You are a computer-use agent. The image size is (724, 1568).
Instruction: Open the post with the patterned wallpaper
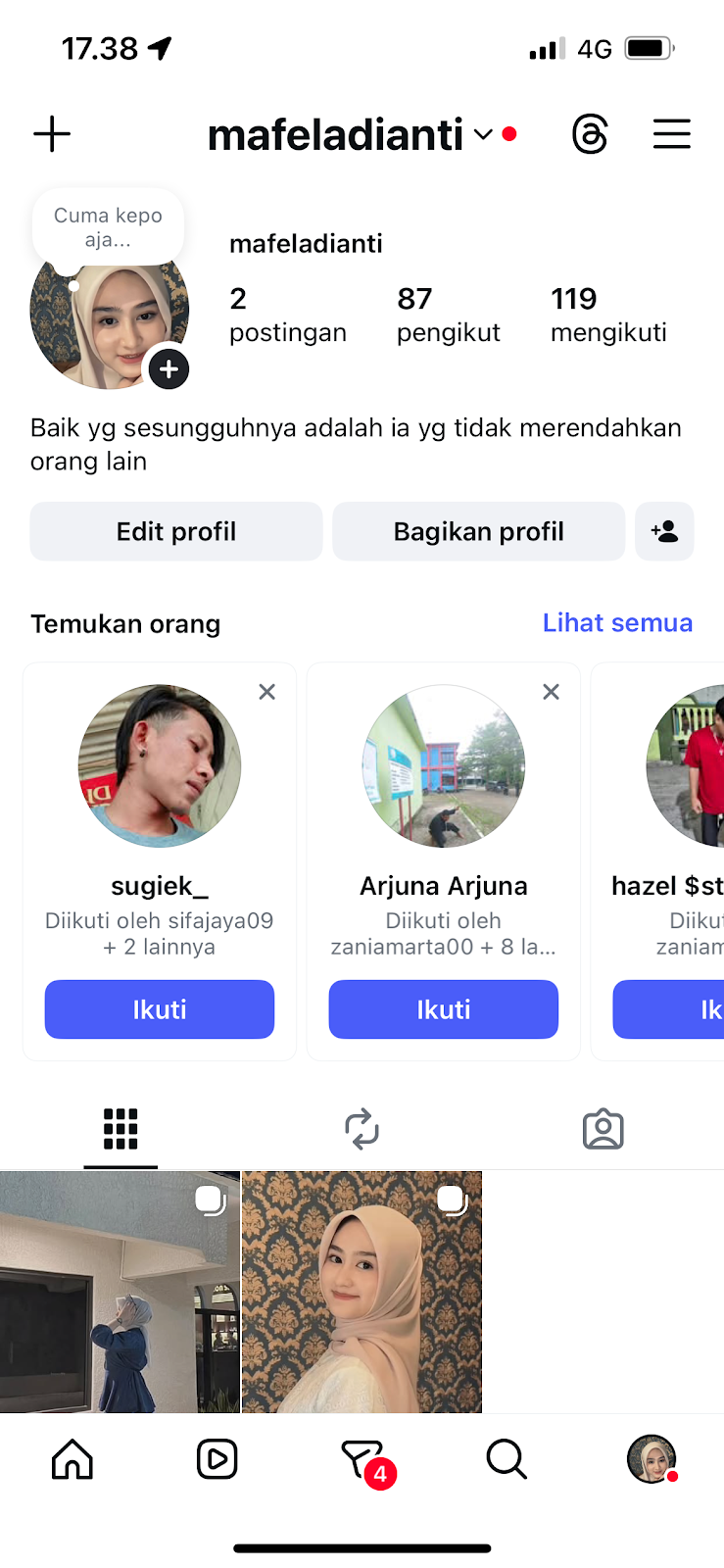[362, 1292]
